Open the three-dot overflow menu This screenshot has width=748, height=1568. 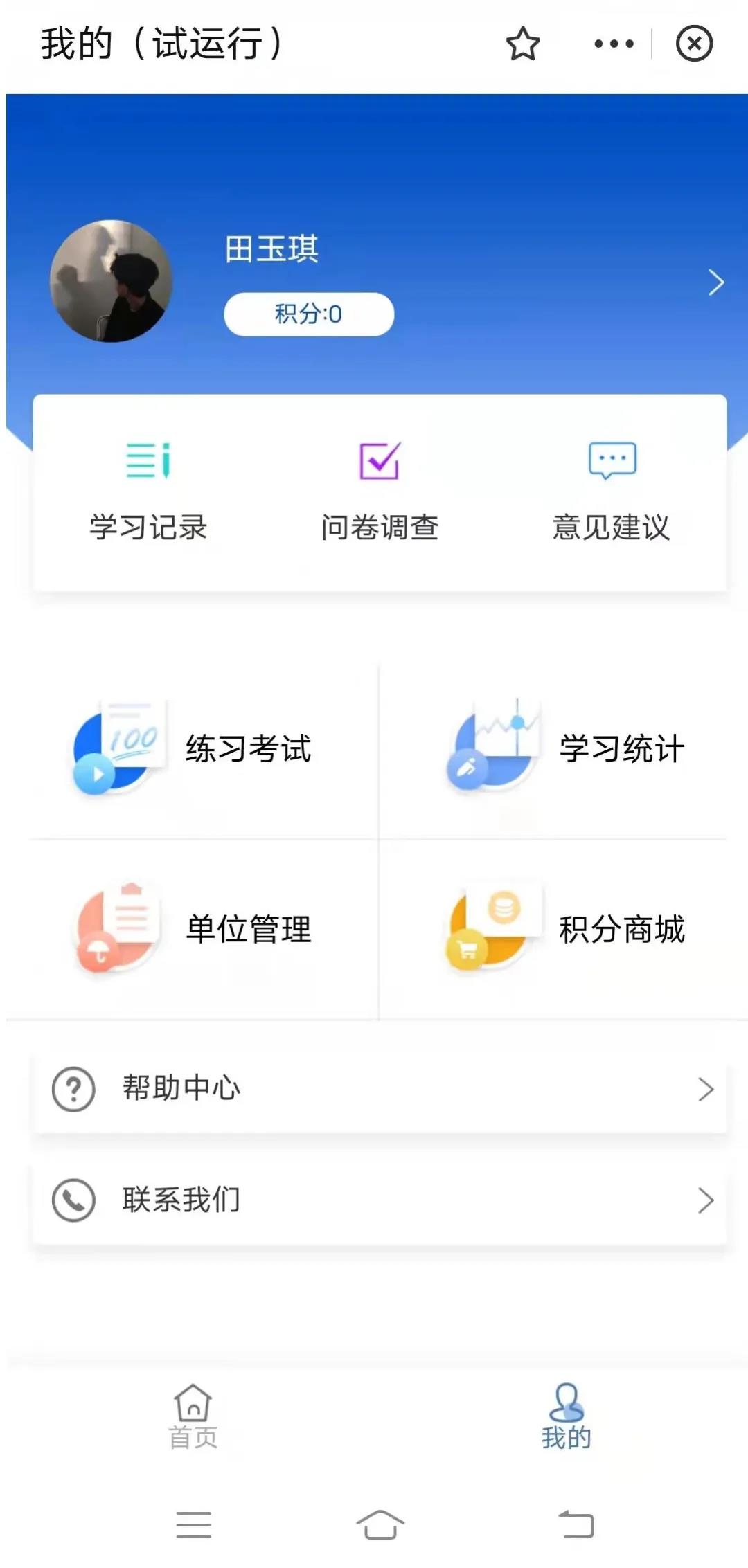[614, 44]
